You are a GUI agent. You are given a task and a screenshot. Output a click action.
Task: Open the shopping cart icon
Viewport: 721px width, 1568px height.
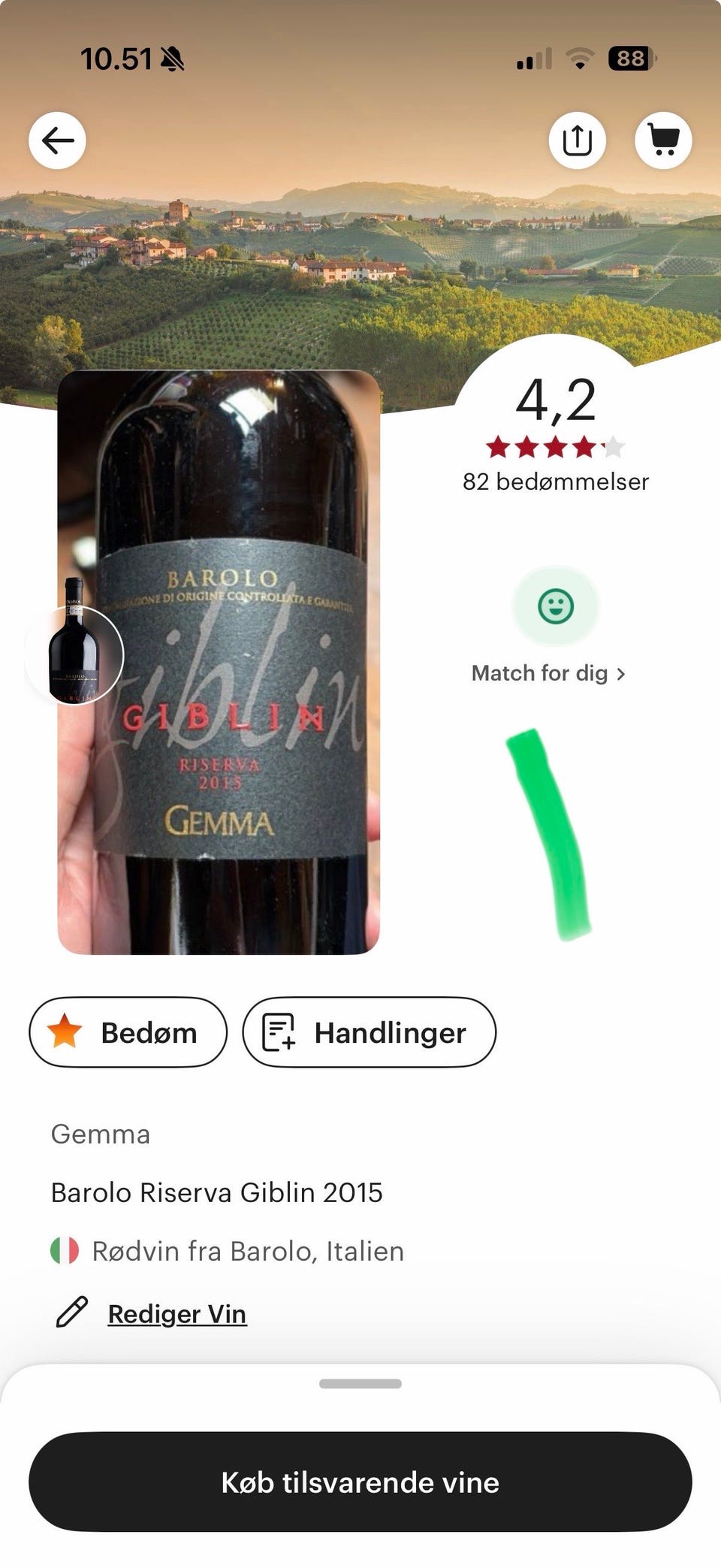(665, 140)
